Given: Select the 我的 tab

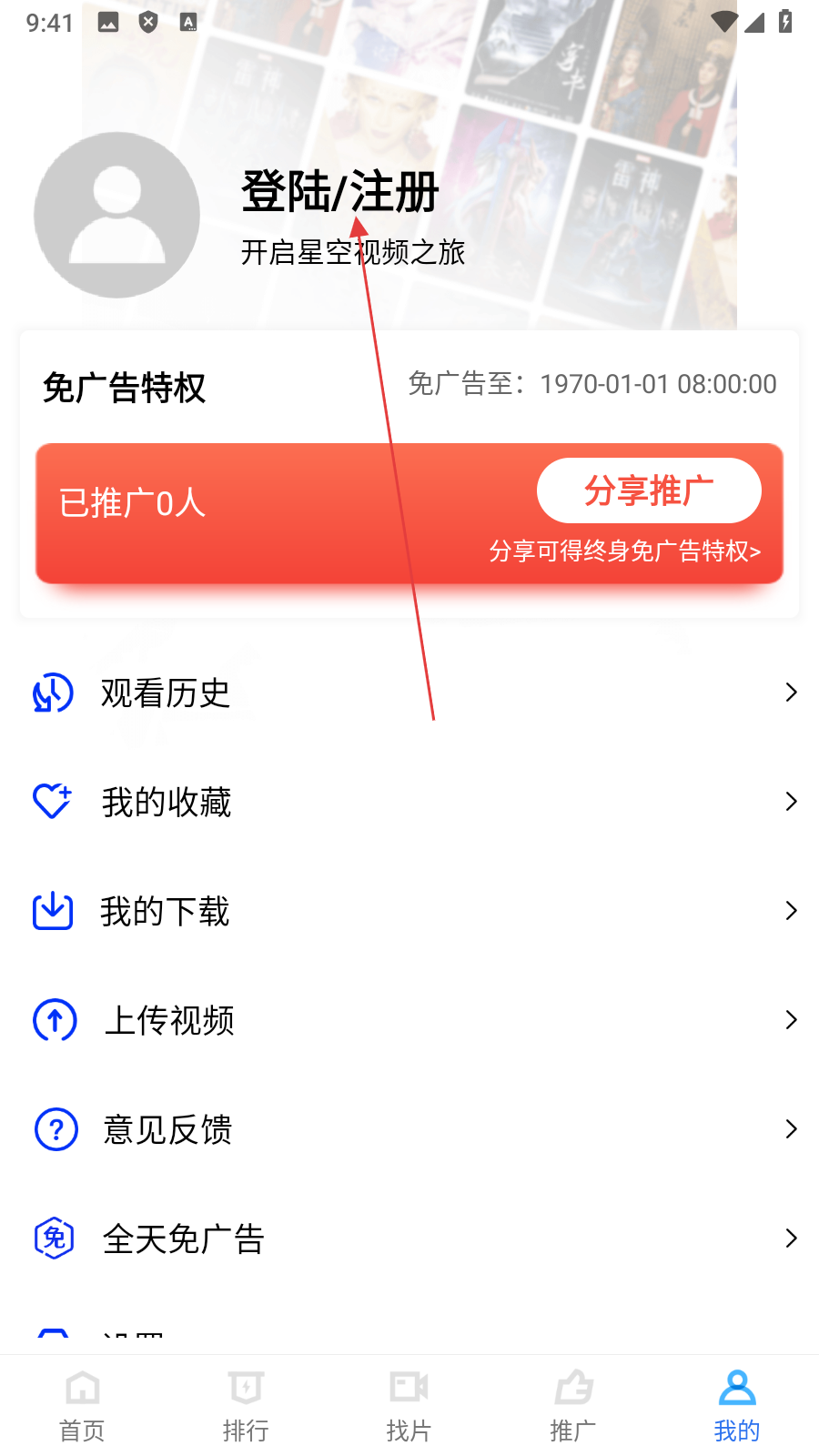Looking at the screenshot, I should click(736, 1406).
